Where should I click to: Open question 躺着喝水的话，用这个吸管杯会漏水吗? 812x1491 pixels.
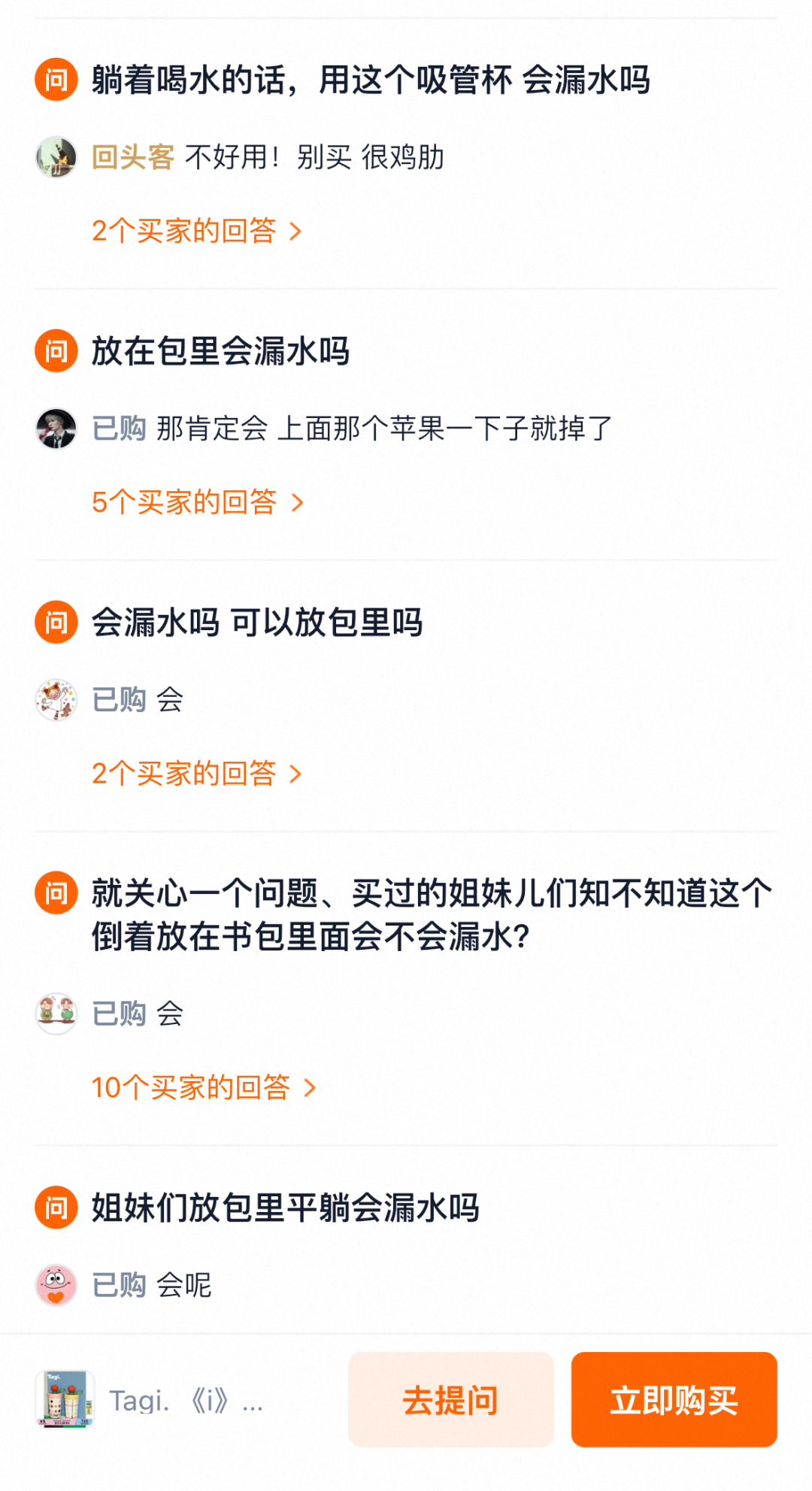[371, 80]
